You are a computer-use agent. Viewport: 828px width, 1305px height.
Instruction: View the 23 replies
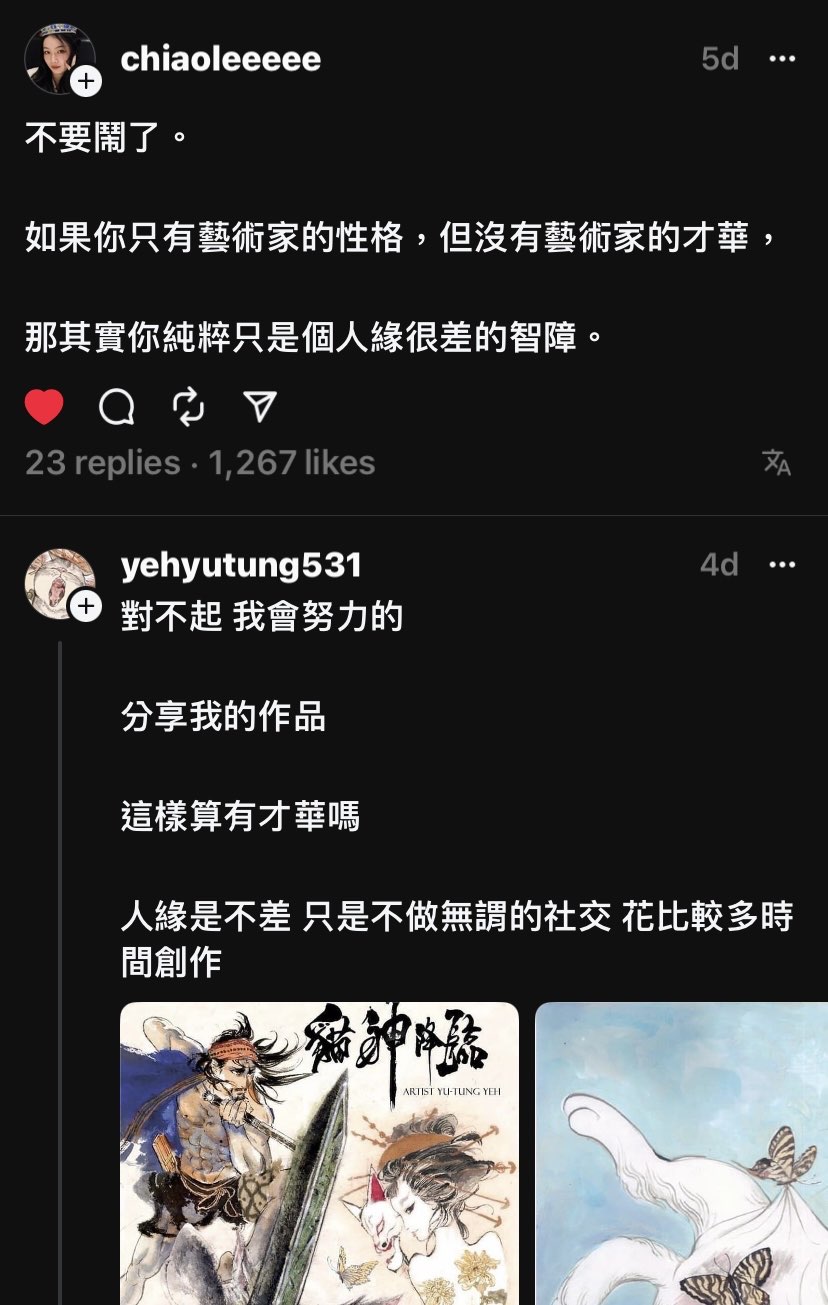[102, 463]
